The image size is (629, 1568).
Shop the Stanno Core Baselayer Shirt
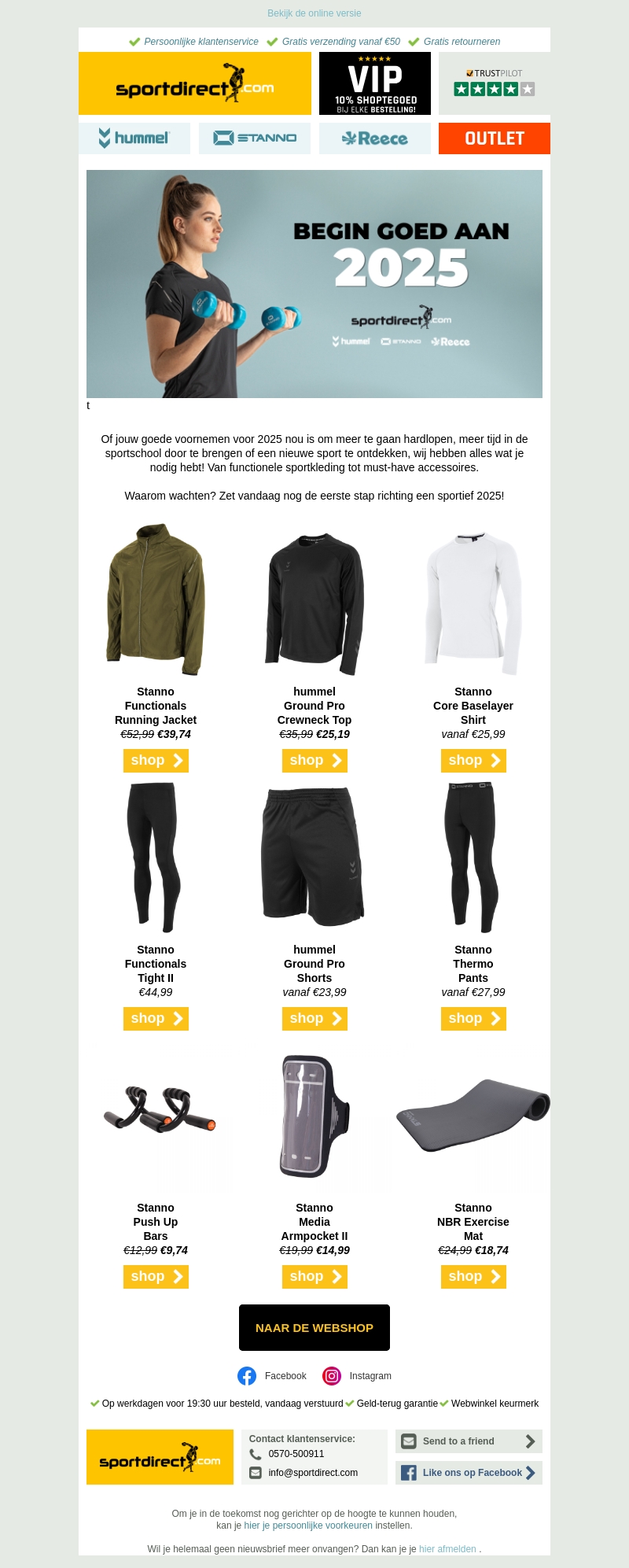(473, 761)
